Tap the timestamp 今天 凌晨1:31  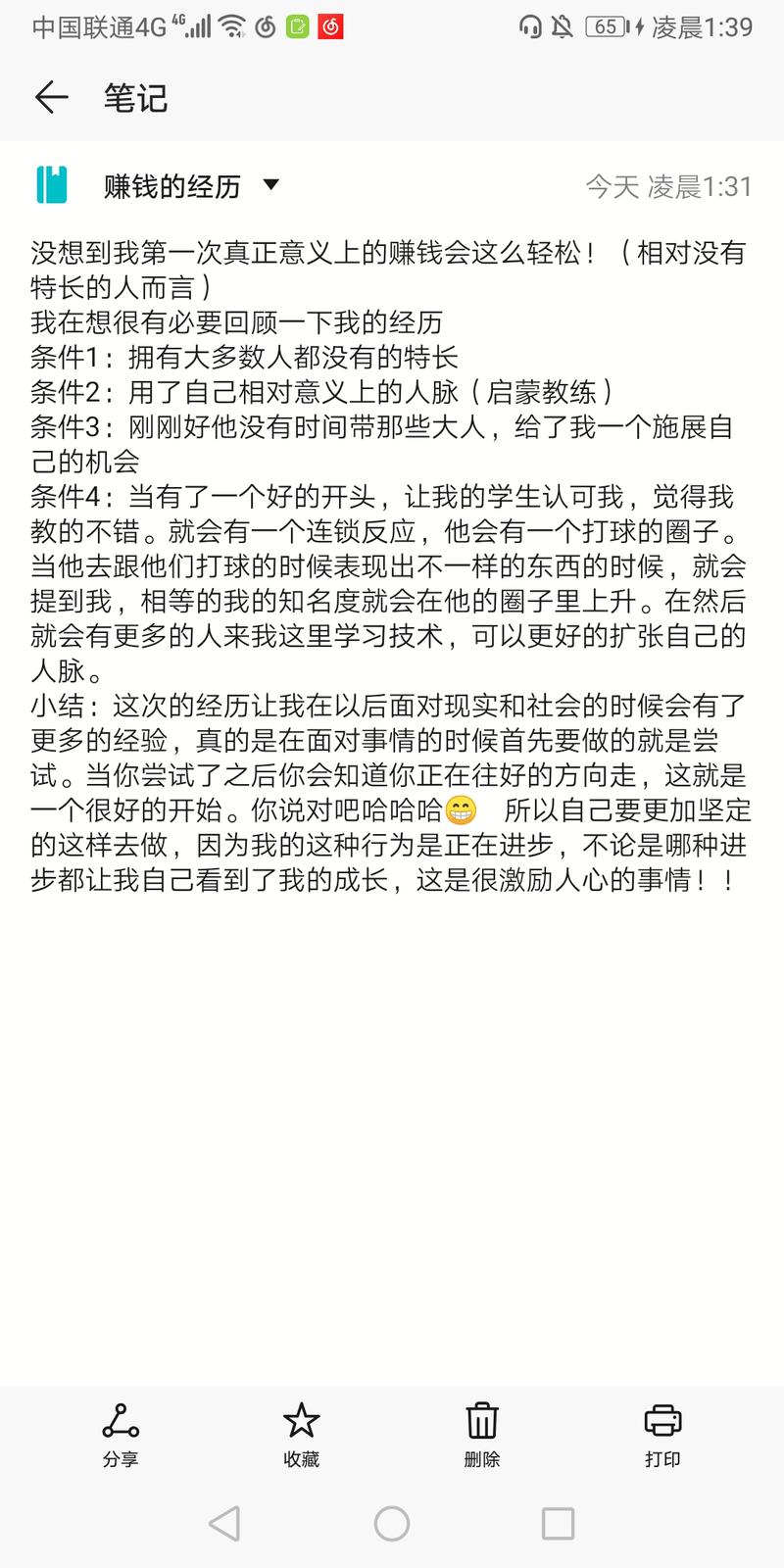click(x=670, y=185)
